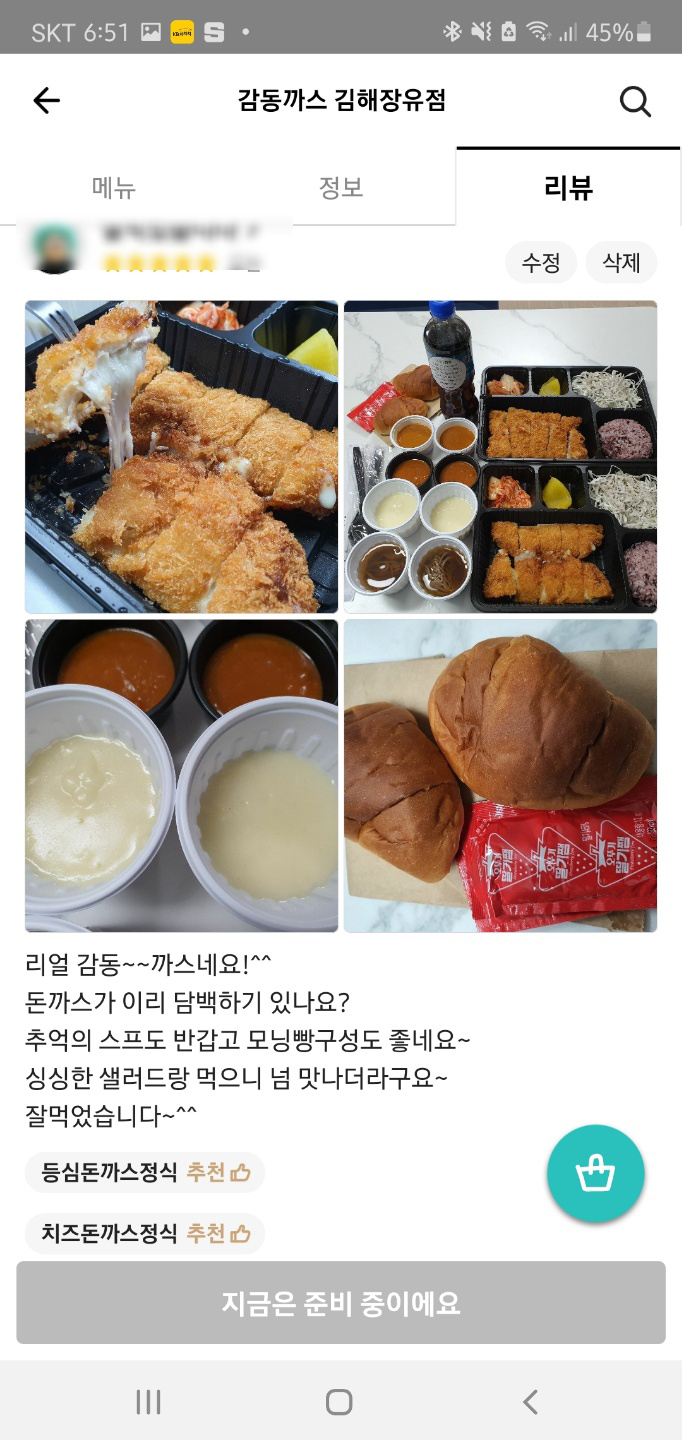Switch to the 정보 tab
The image size is (682, 1440).
point(341,187)
